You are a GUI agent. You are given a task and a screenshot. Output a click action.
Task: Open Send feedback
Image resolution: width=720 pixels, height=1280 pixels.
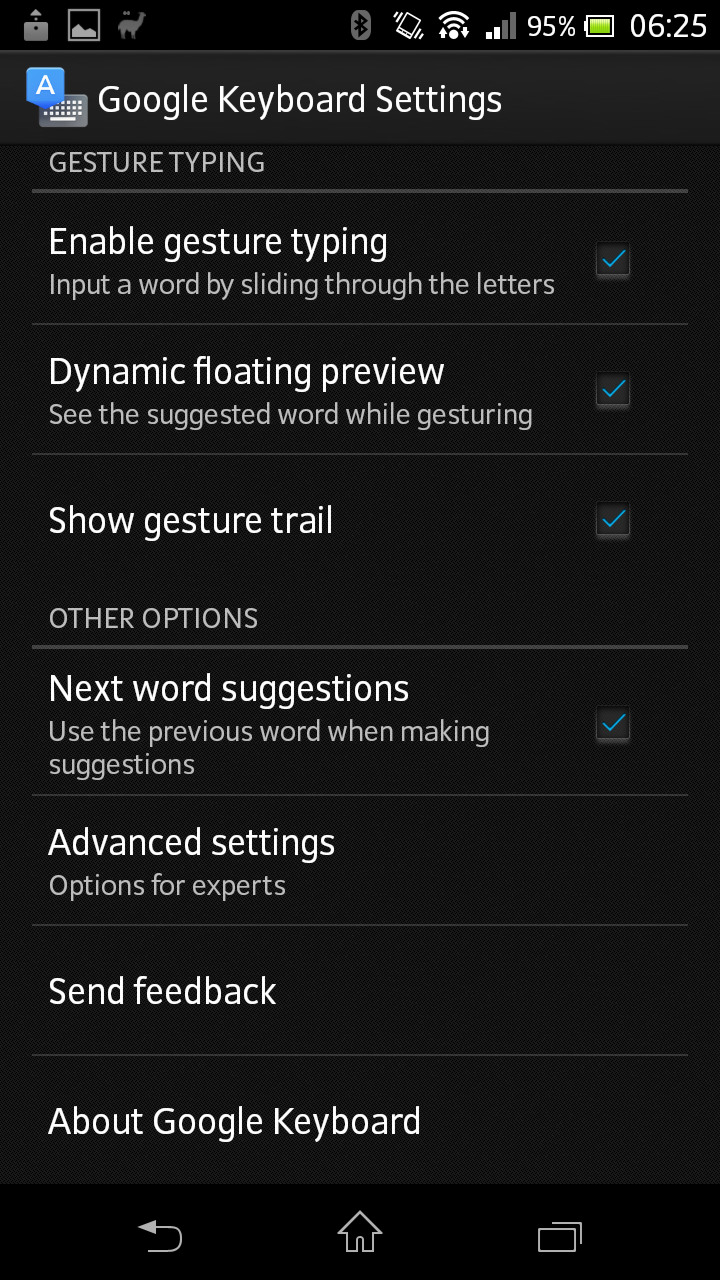[x=360, y=991]
